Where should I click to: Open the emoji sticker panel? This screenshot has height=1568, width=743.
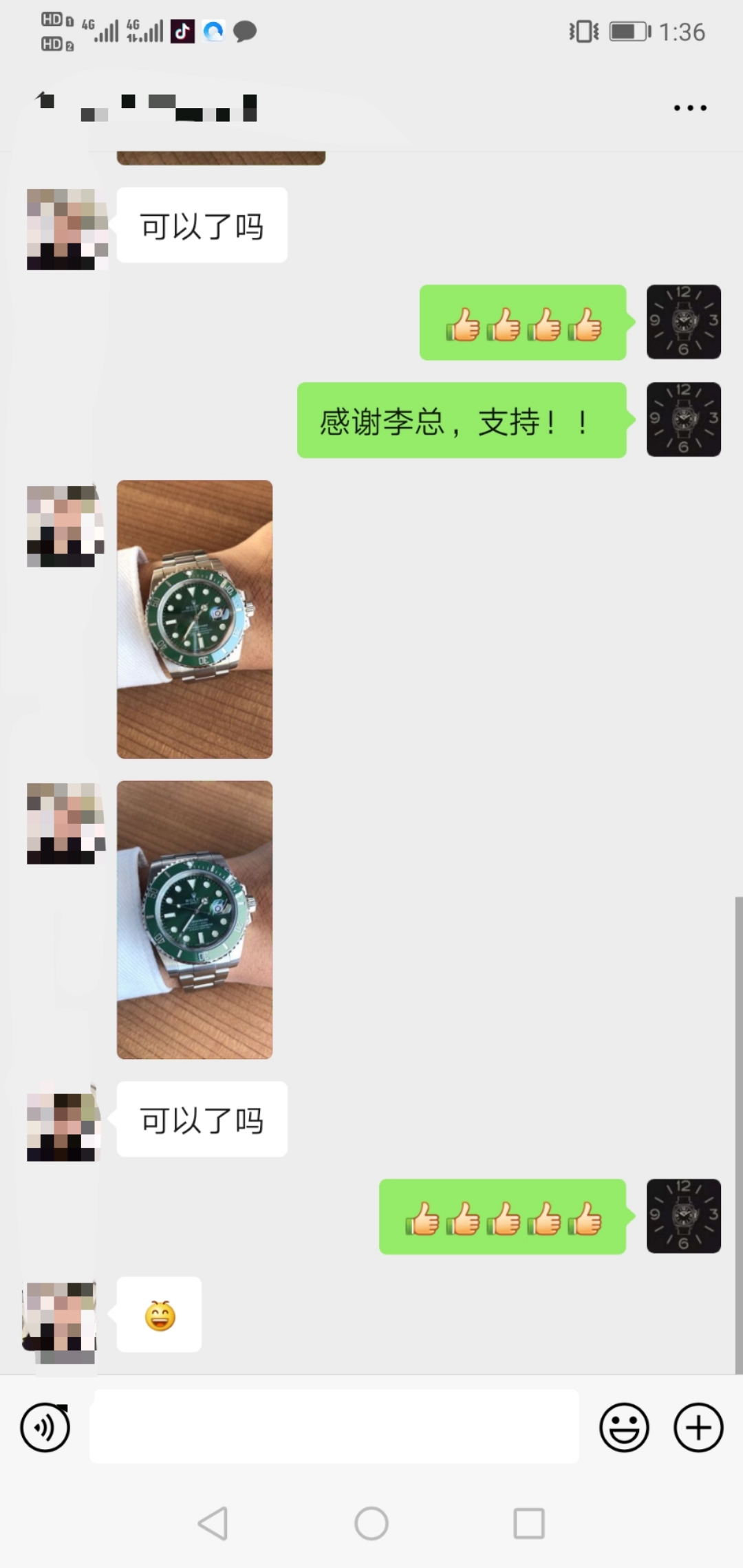(x=624, y=1427)
